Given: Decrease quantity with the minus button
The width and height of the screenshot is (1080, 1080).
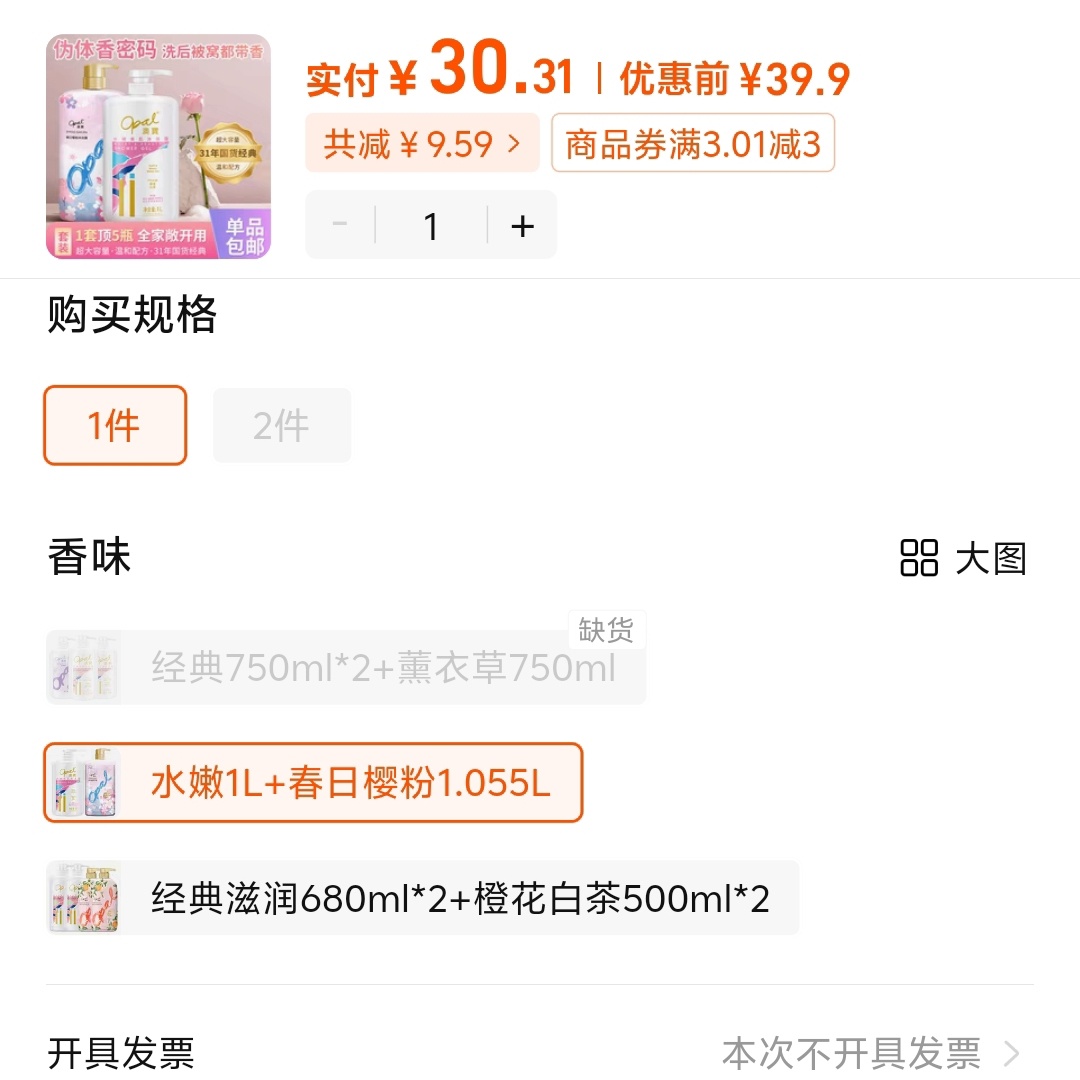Looking at the screenshot, I should 340,226.
